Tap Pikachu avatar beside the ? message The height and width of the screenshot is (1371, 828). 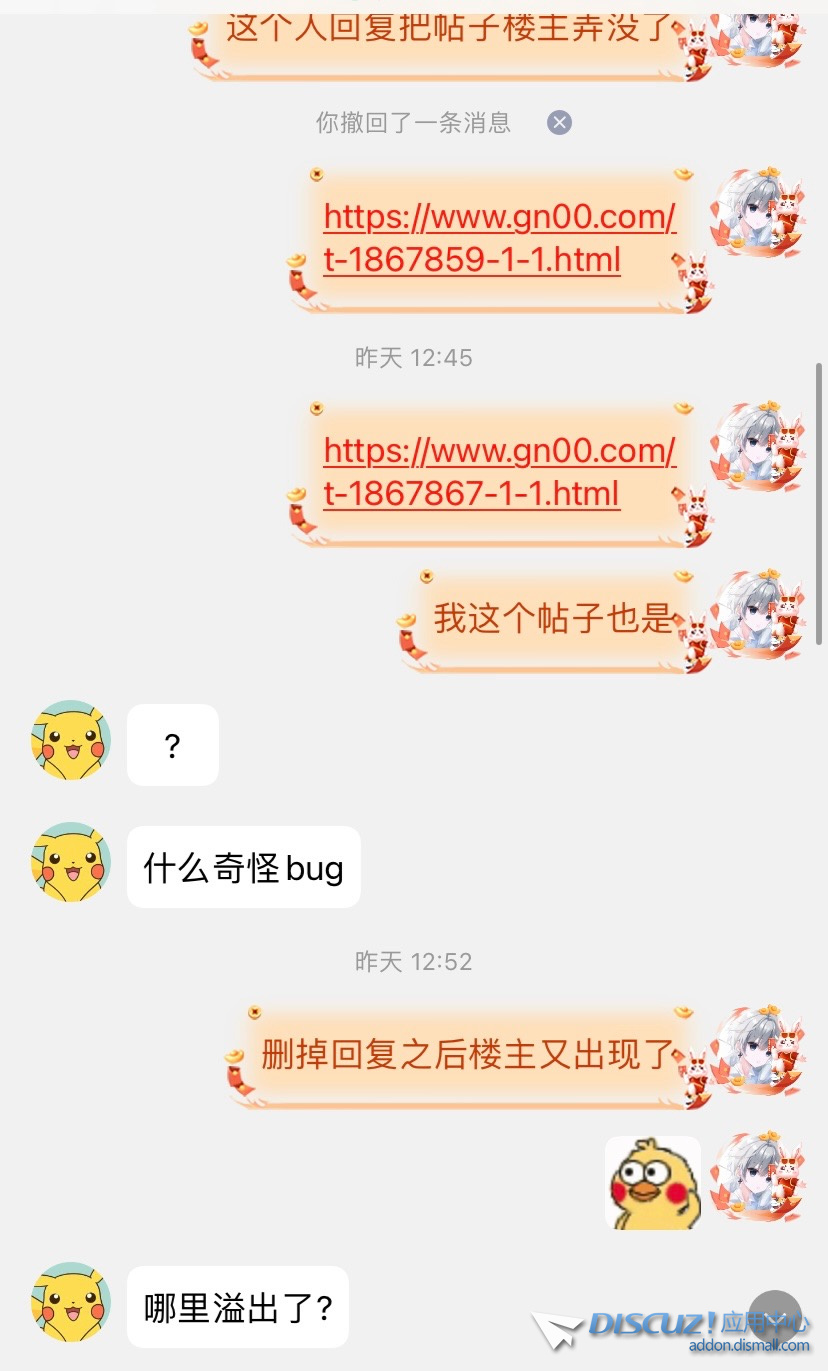pyautogui.click(x=71, y=742)
